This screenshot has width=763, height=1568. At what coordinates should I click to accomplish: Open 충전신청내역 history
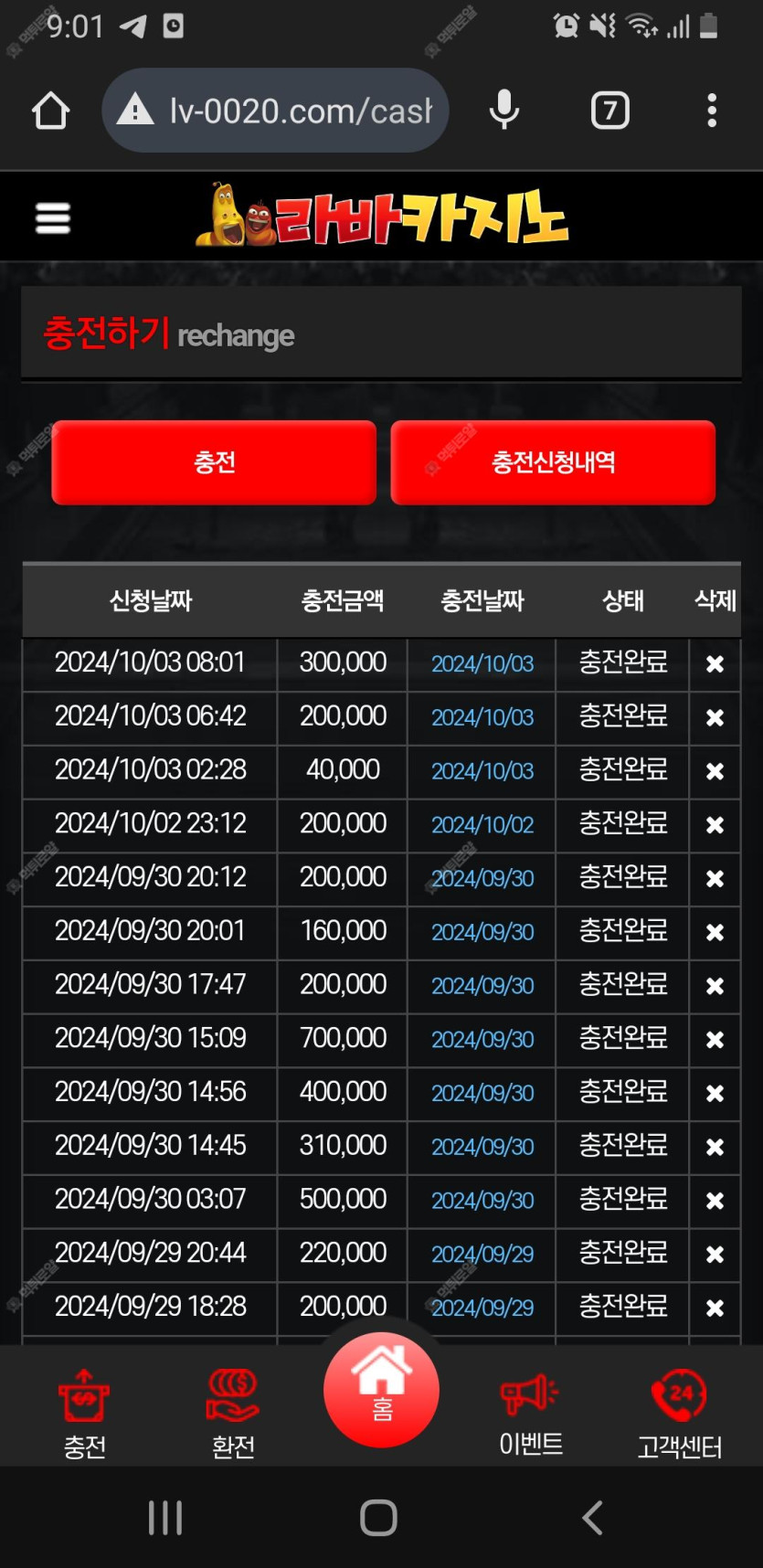(x=553, y=462)
